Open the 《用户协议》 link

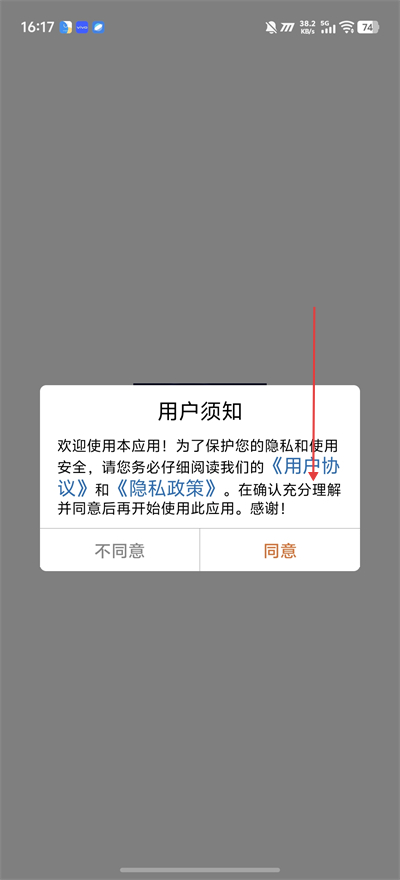[x=306, y=467]
